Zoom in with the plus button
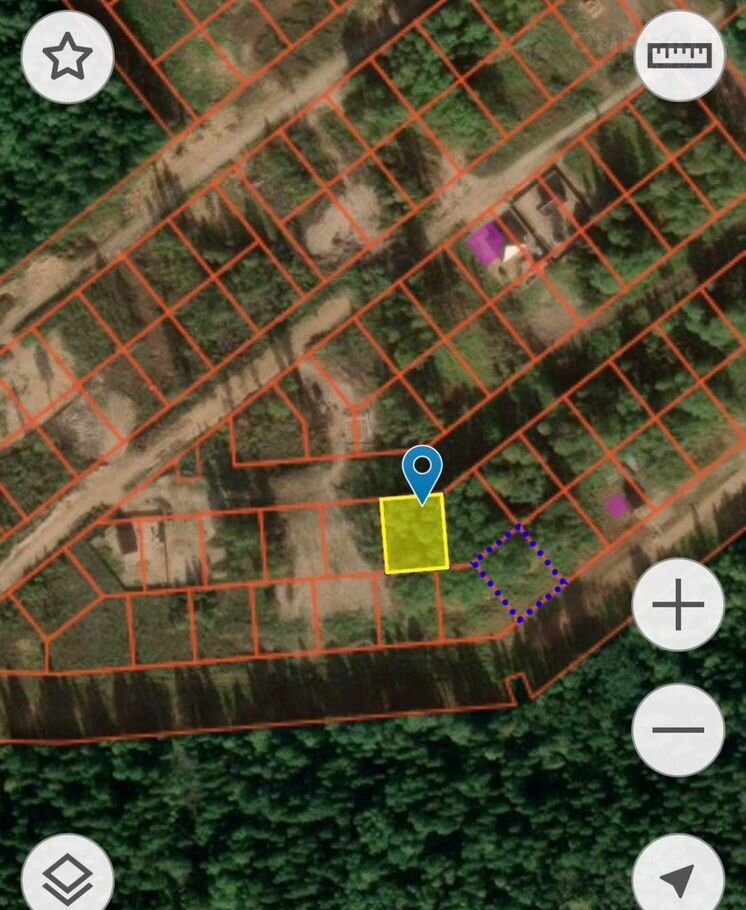The image size is (746, 910). [678, 604]
